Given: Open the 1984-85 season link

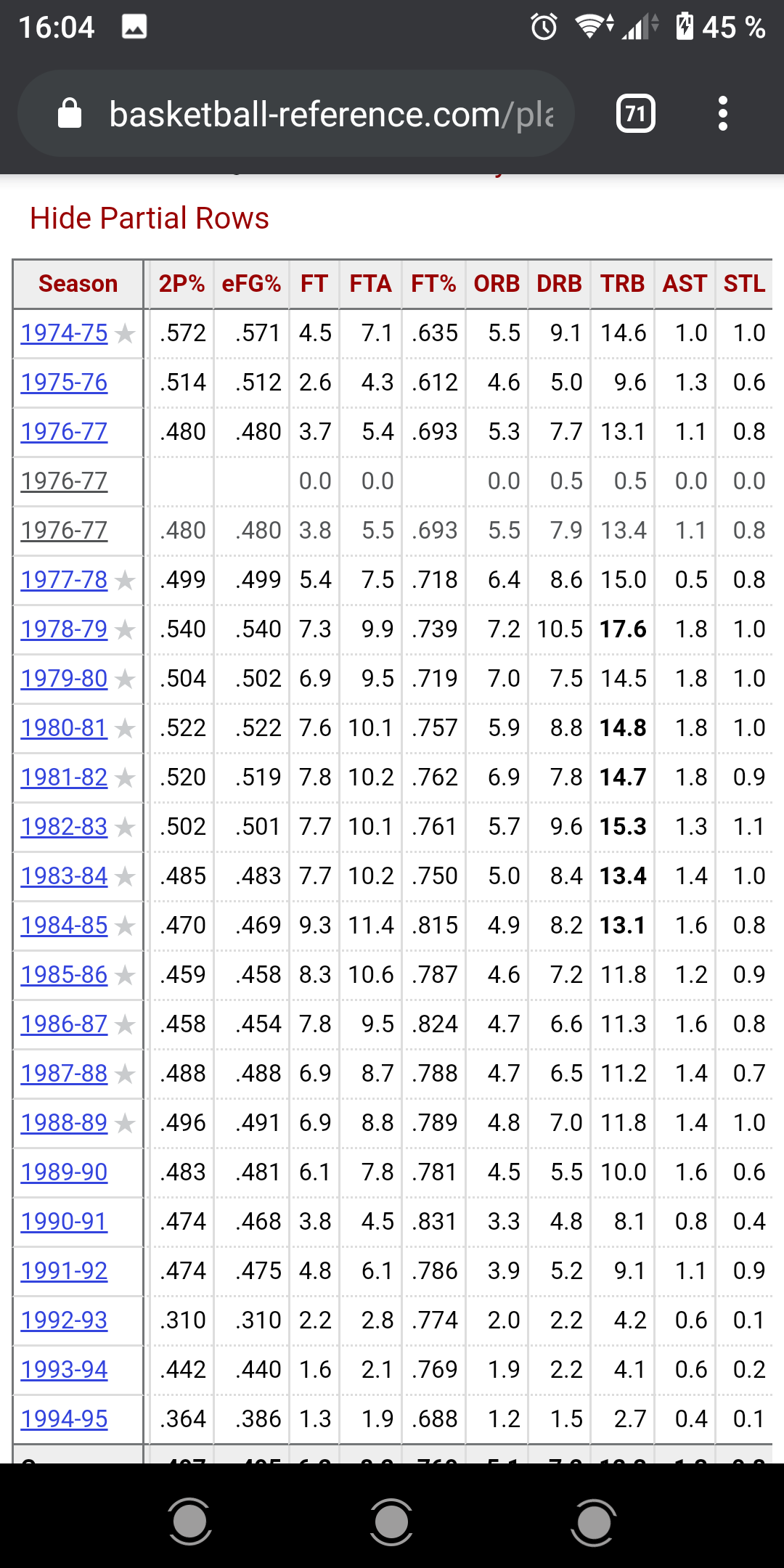Looking at the screenshot, I should pyautogui.click(x=64, y=925).
